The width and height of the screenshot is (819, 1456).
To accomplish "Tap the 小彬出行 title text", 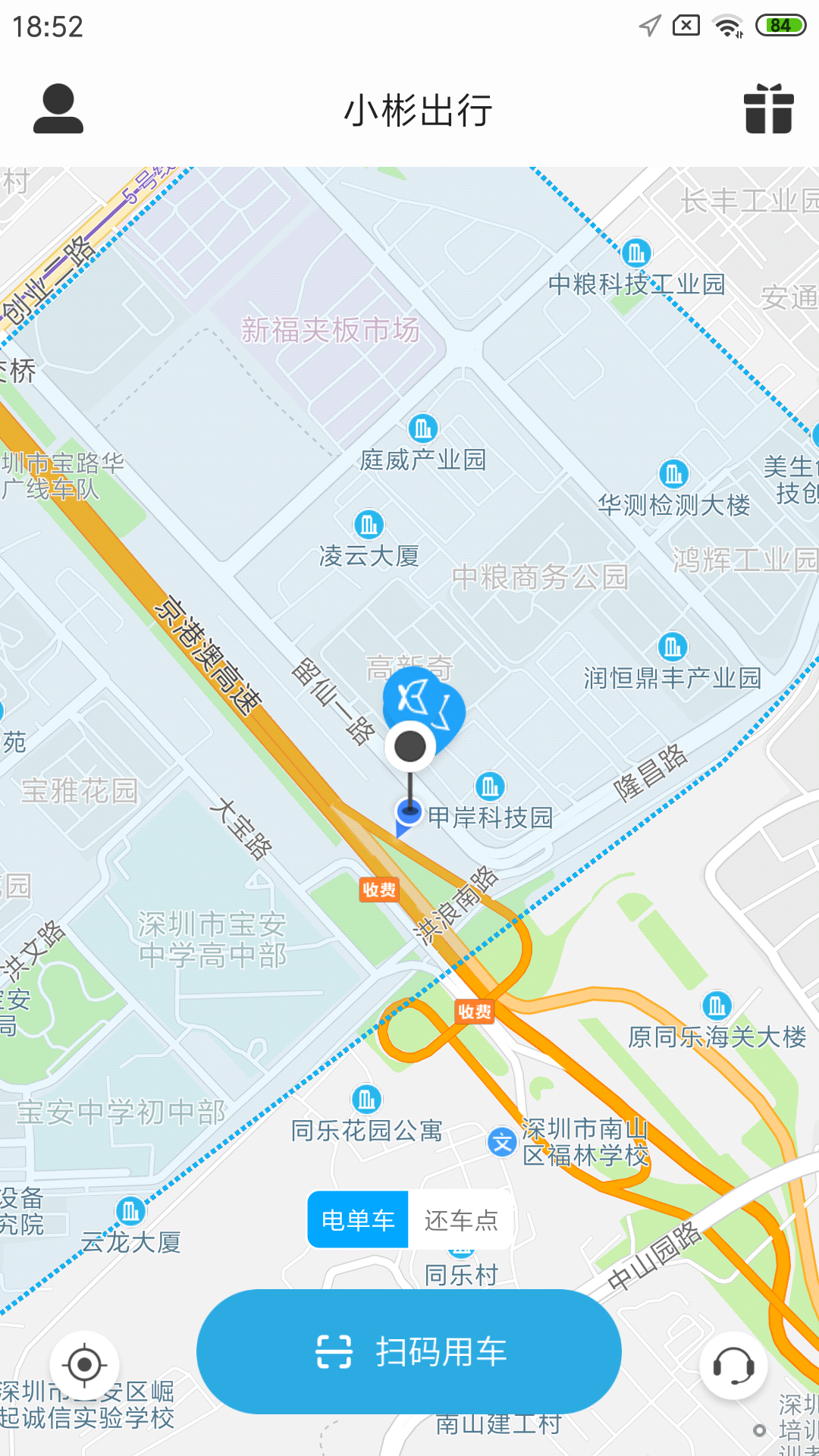I will click(418, 108).
